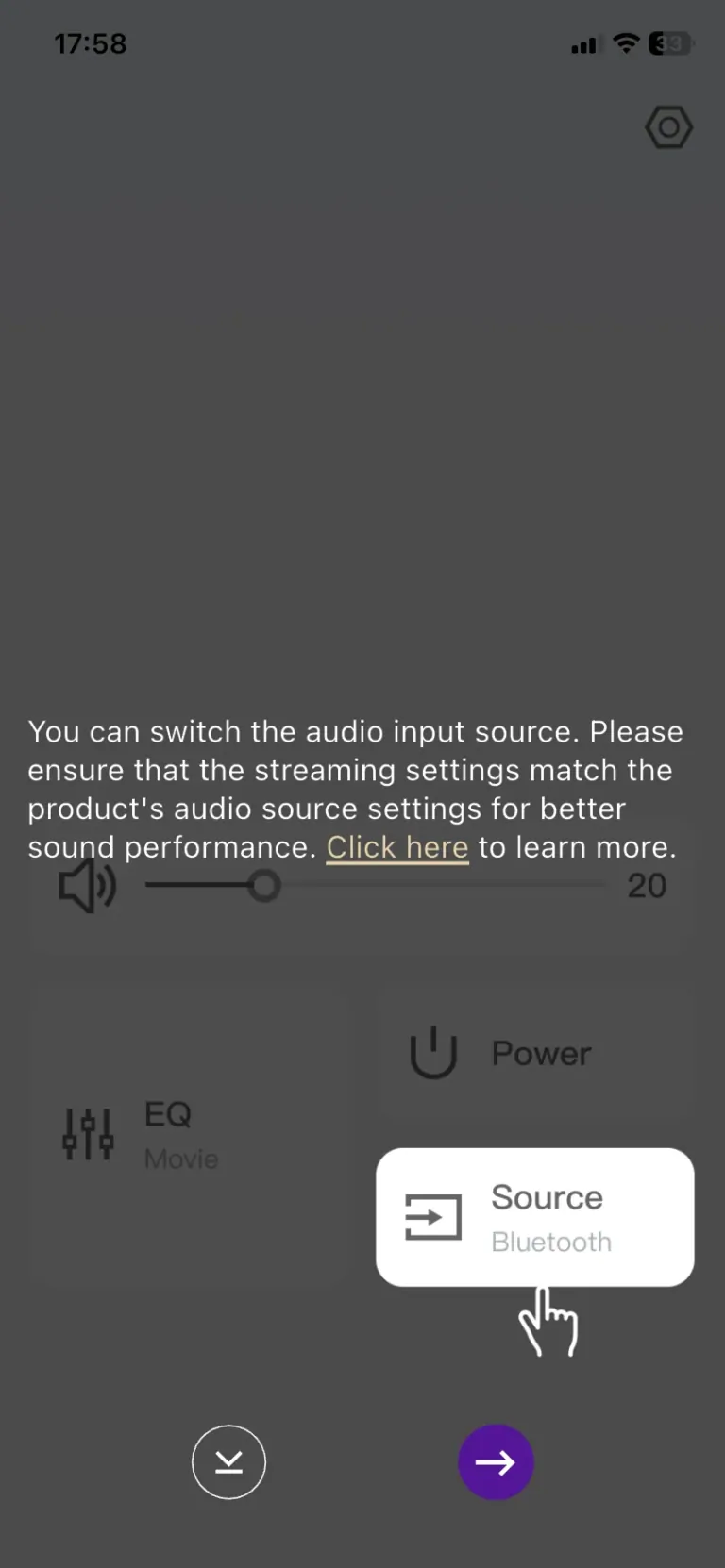Open settings hexagon icon
The width and height of the screenshot is (725, 1568).
point(669,127)
